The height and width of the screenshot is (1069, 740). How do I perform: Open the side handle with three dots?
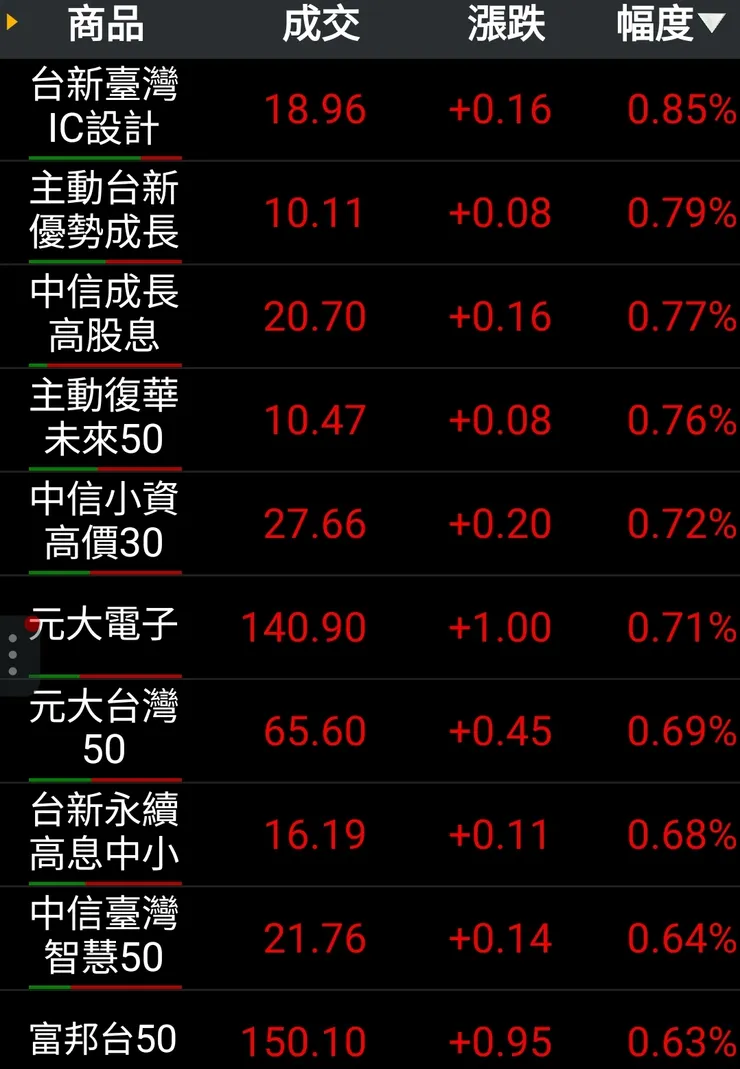pos(13,654)
